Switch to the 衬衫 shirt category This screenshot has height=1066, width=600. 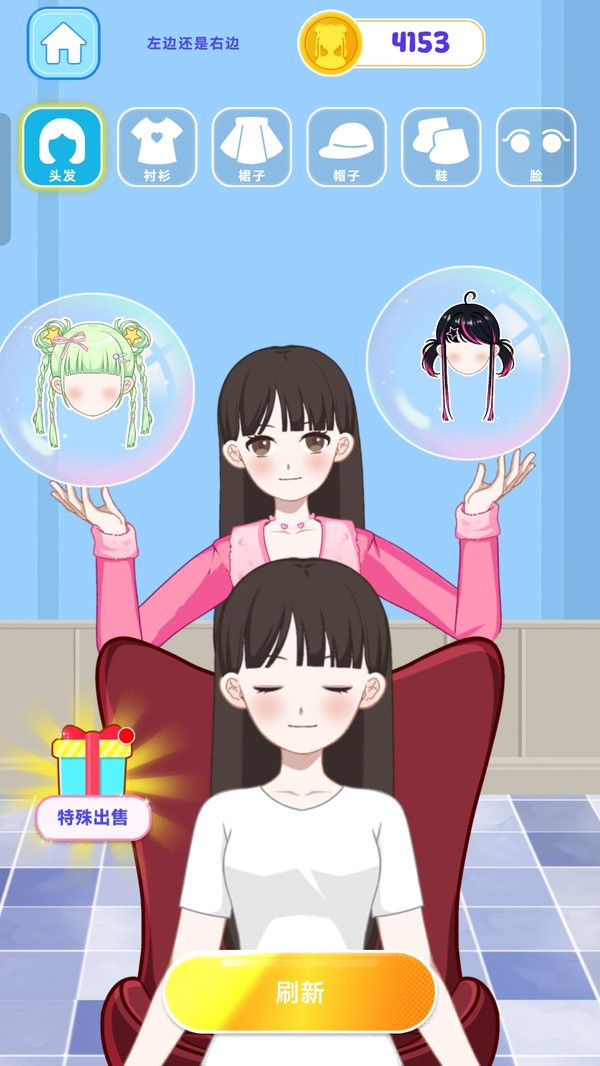pos(156,147)
